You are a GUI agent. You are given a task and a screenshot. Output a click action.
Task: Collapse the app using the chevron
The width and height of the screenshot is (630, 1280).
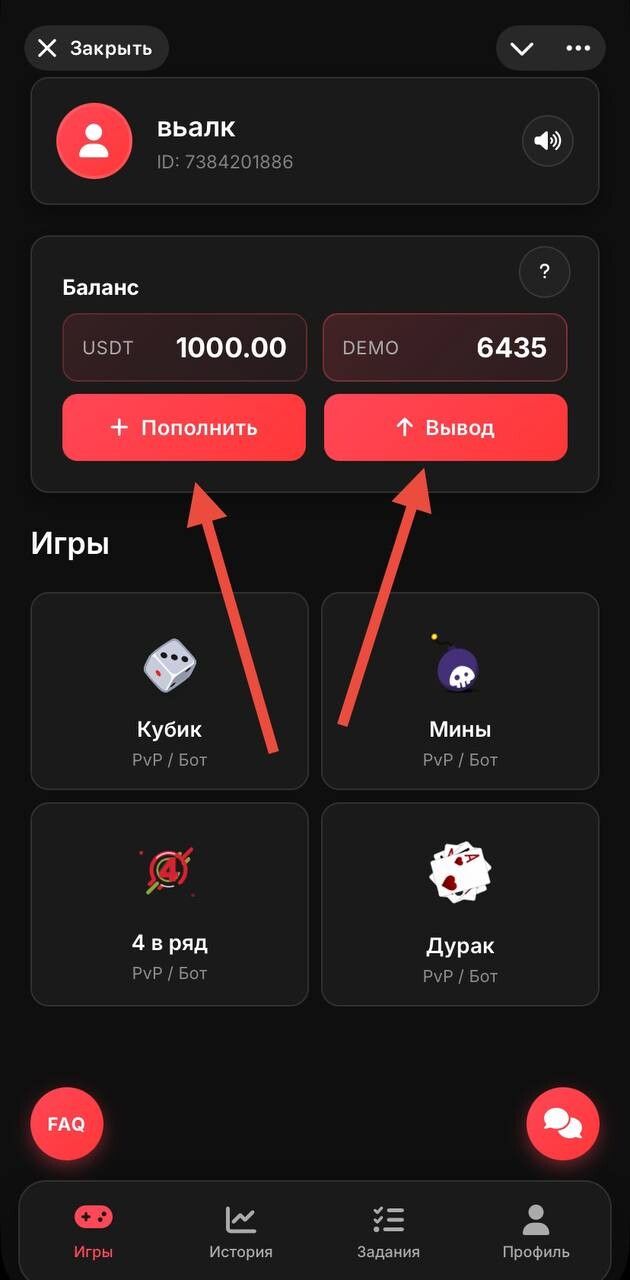[522, 48]
